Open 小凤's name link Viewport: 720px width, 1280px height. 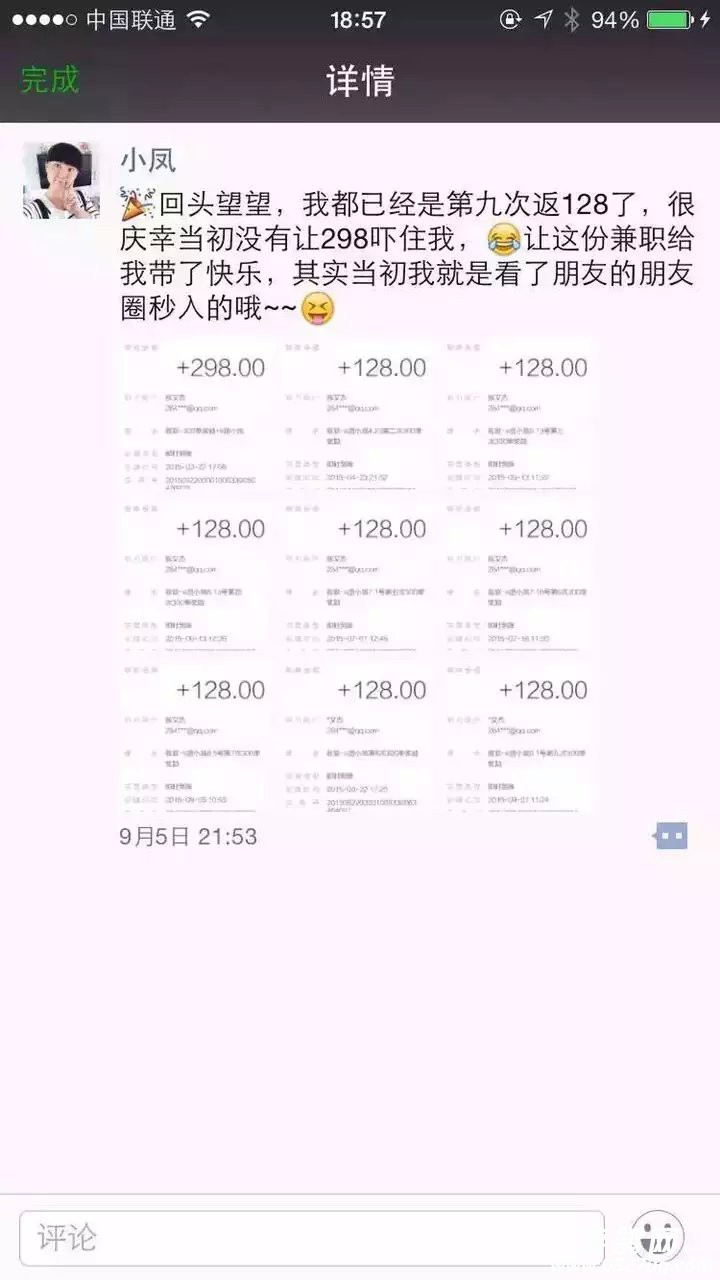pos(148,159)
